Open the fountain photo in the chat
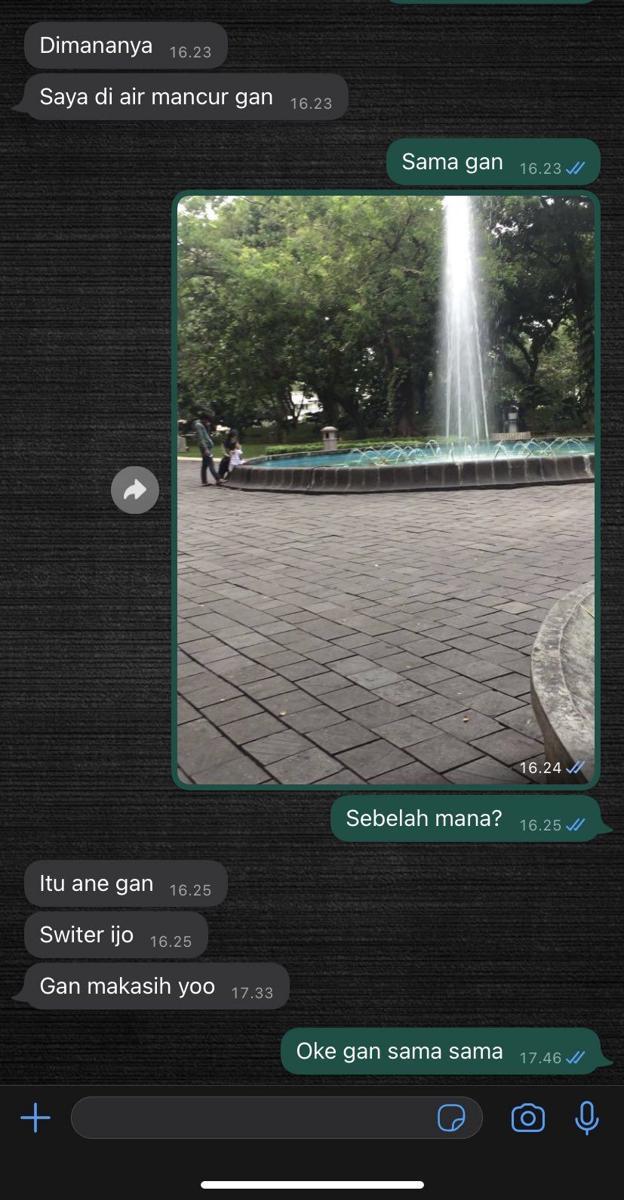 386,490
